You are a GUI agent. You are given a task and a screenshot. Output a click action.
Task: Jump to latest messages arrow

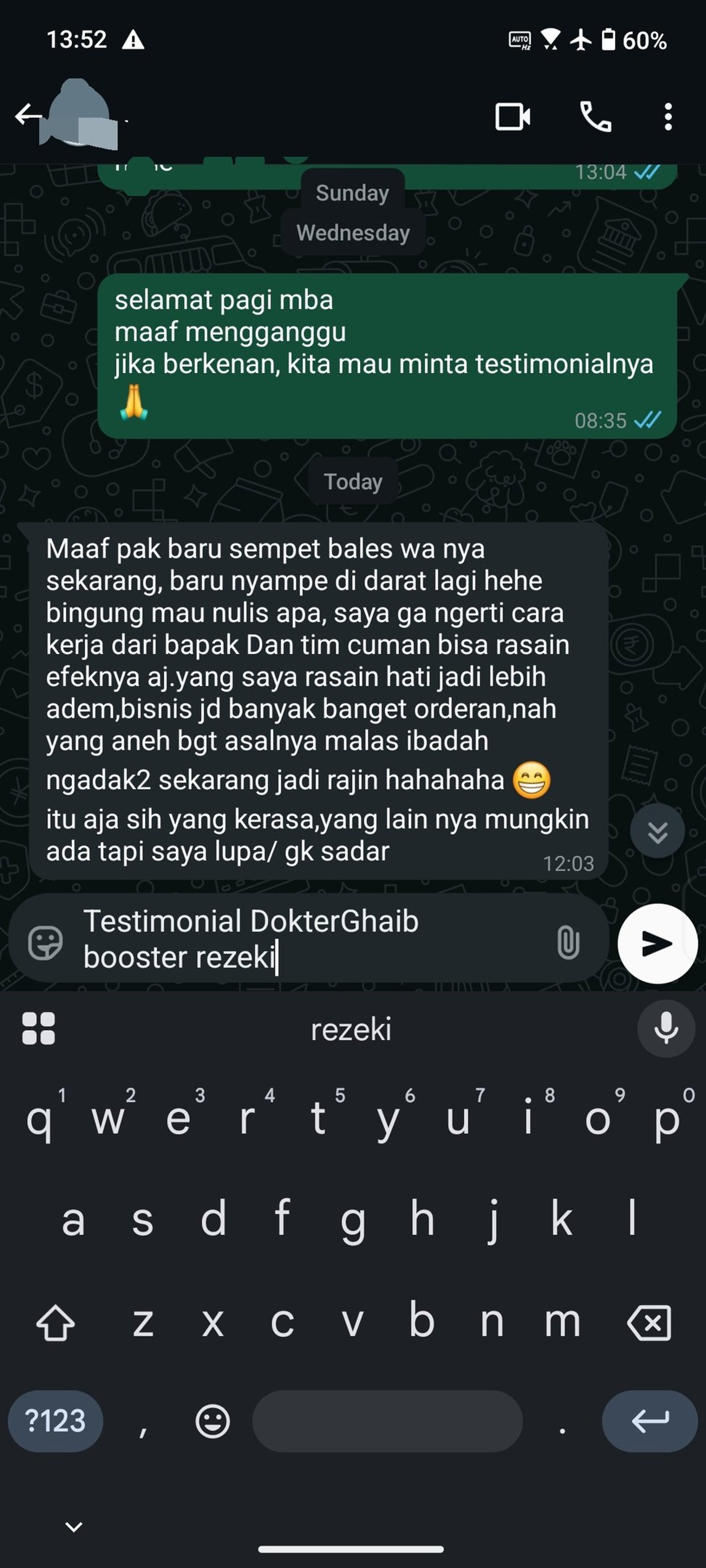657,831
